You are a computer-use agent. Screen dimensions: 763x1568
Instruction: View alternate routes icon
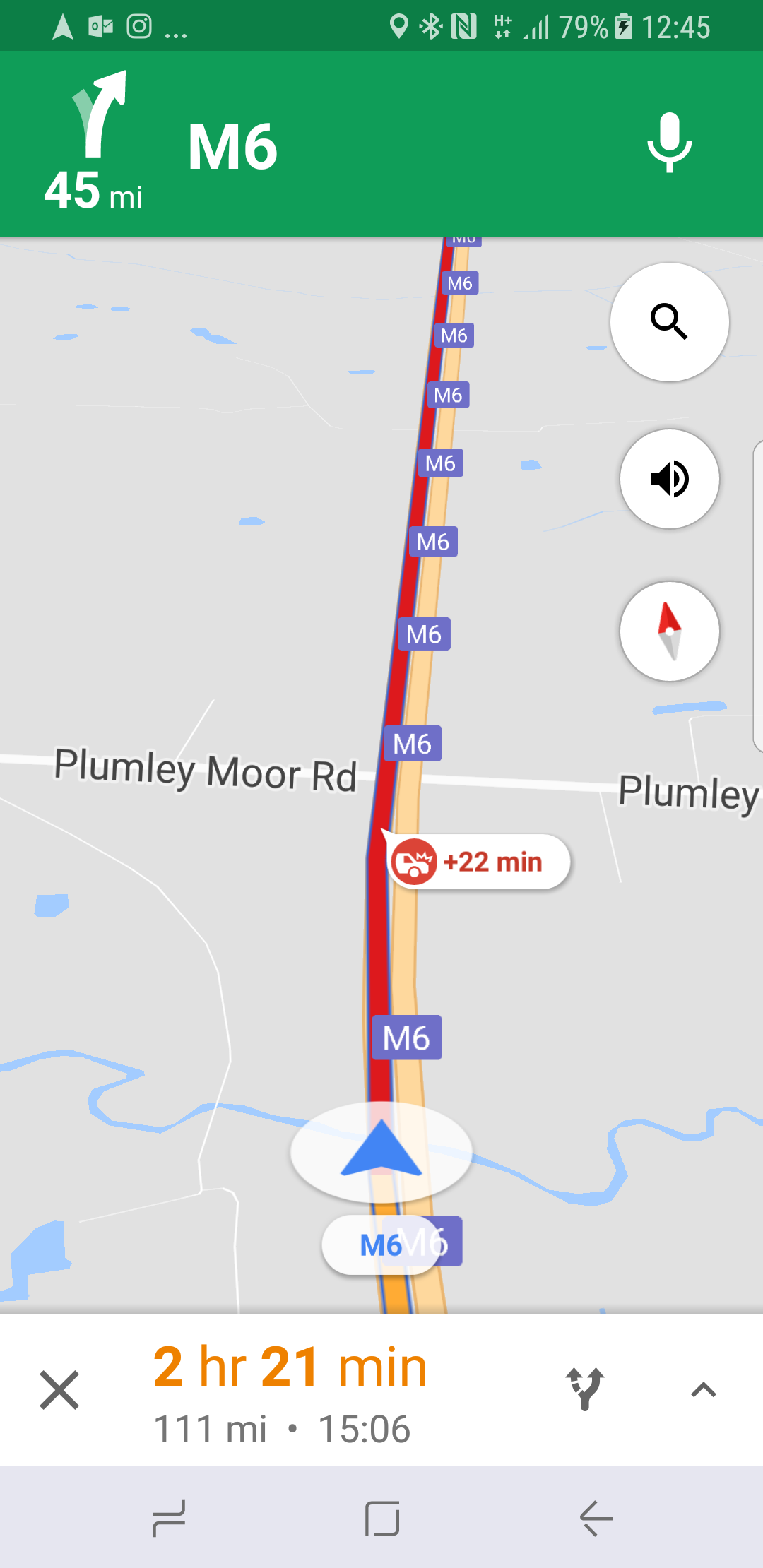click(x=584, y=1389)
